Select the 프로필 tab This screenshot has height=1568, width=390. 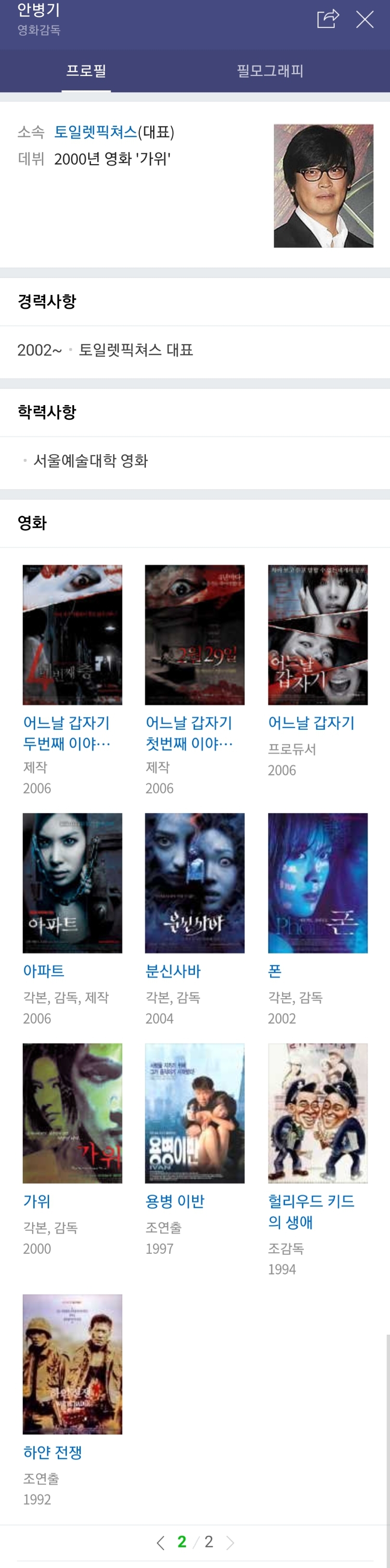(86, 71)
